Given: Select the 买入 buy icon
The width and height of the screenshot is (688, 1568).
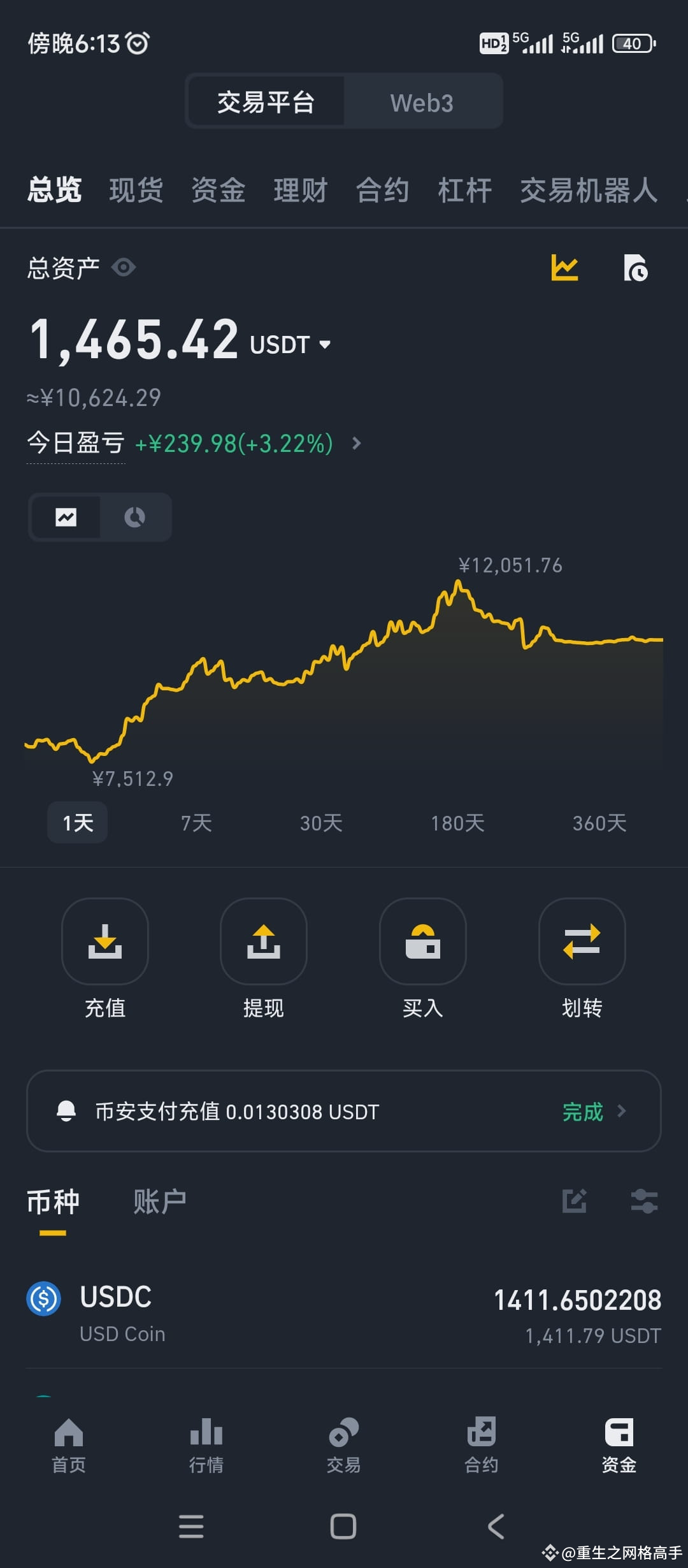Looking at the screenshot, I should click(x=423, y=942).
